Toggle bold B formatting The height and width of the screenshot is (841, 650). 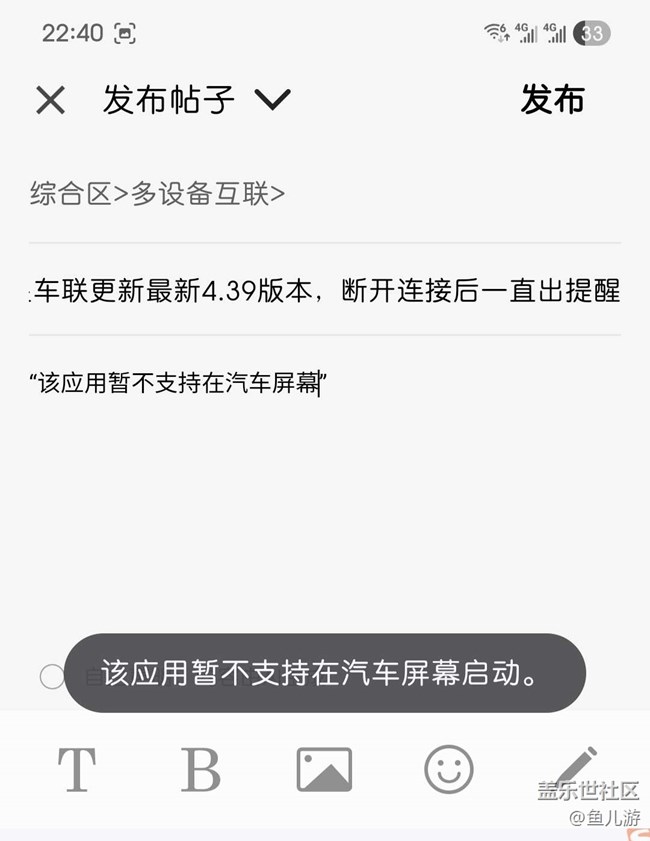coord(200,769)
